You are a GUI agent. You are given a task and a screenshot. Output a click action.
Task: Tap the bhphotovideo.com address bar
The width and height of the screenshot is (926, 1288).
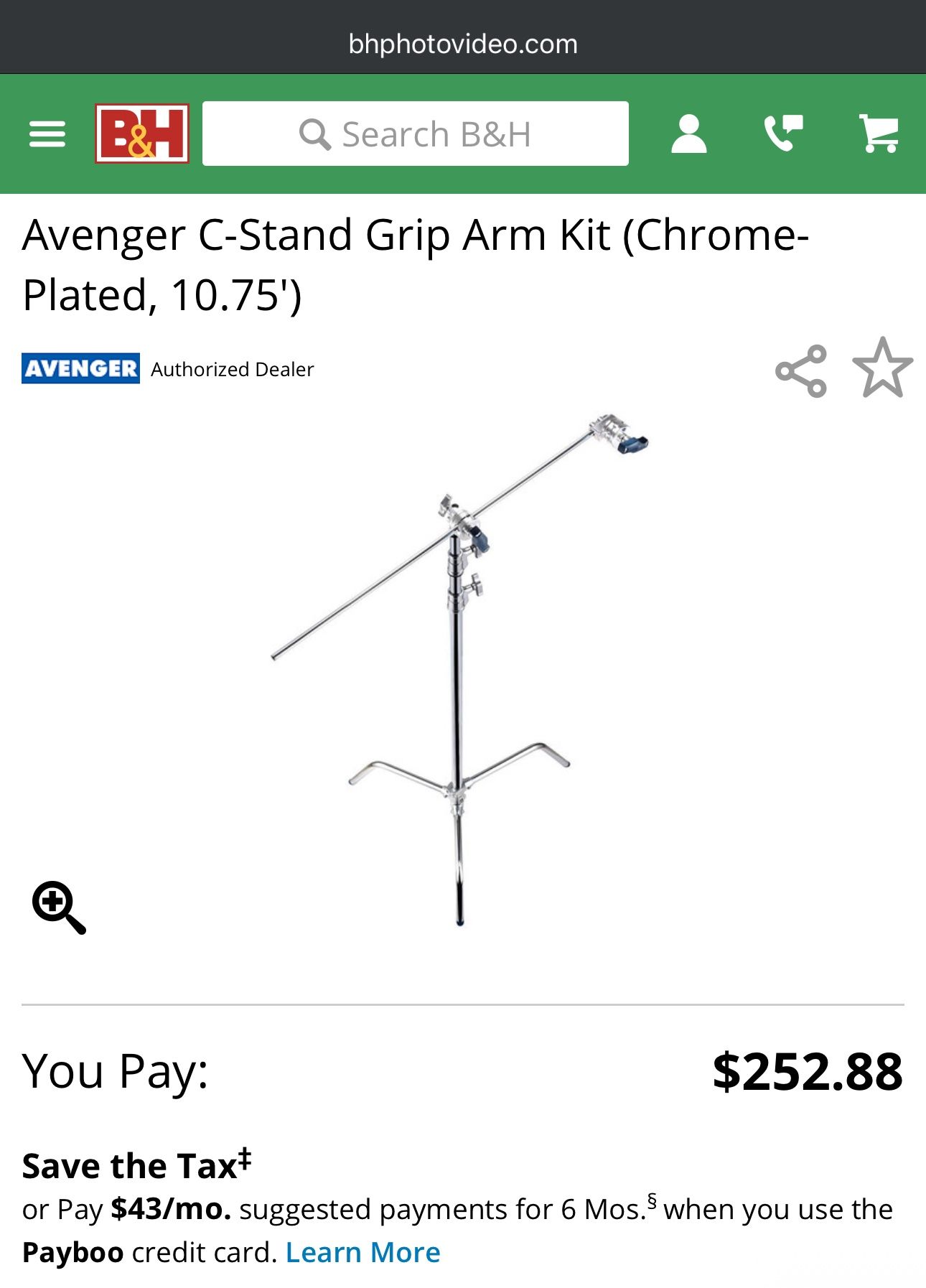point(463,45)
